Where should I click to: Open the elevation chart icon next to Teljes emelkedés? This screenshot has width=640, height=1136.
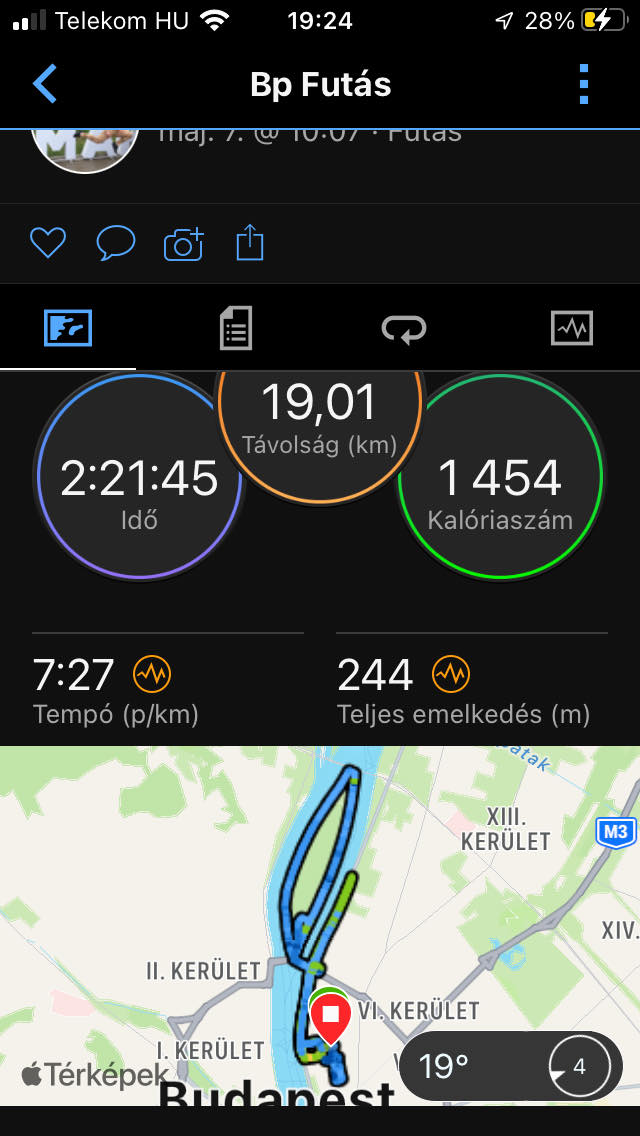coord(451,675)
